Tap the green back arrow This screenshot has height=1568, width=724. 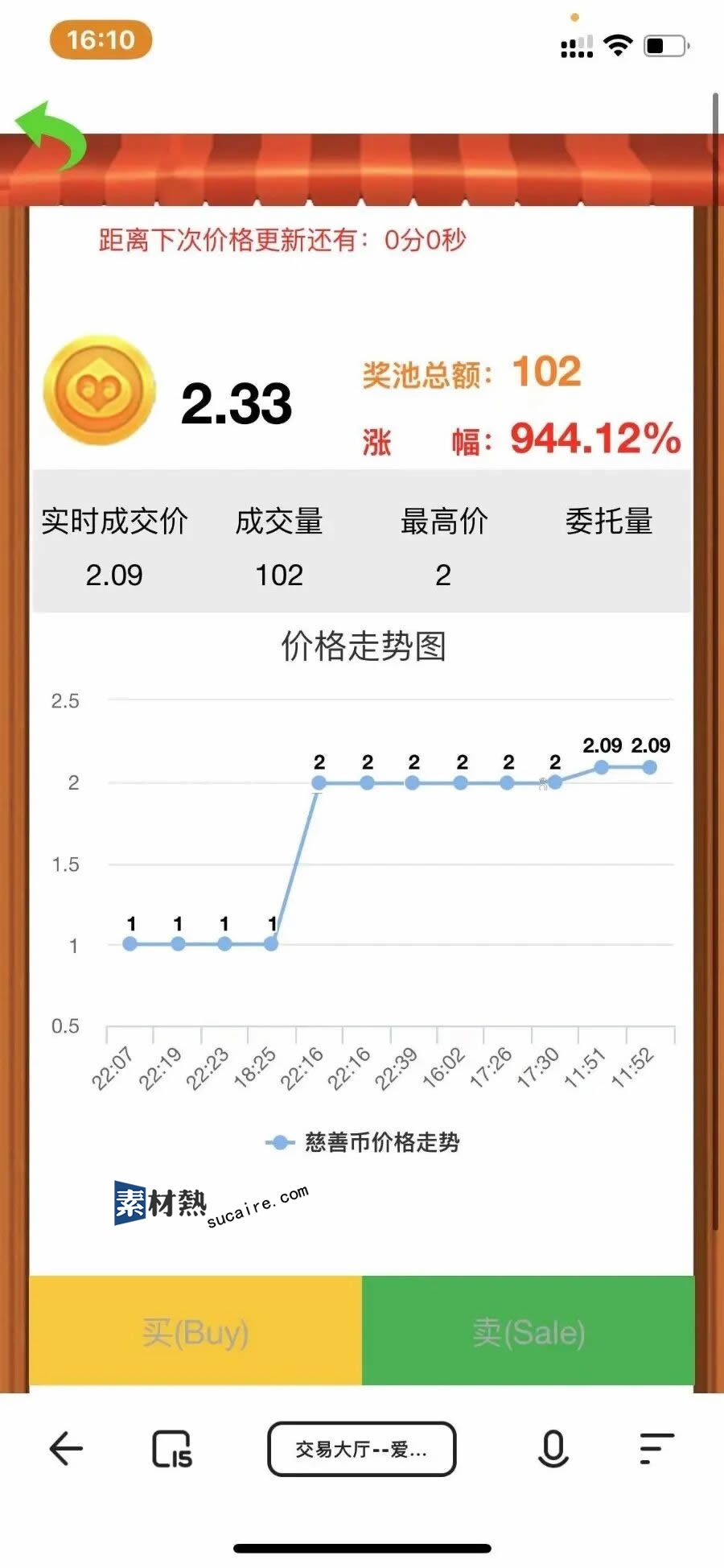(51, 135)
